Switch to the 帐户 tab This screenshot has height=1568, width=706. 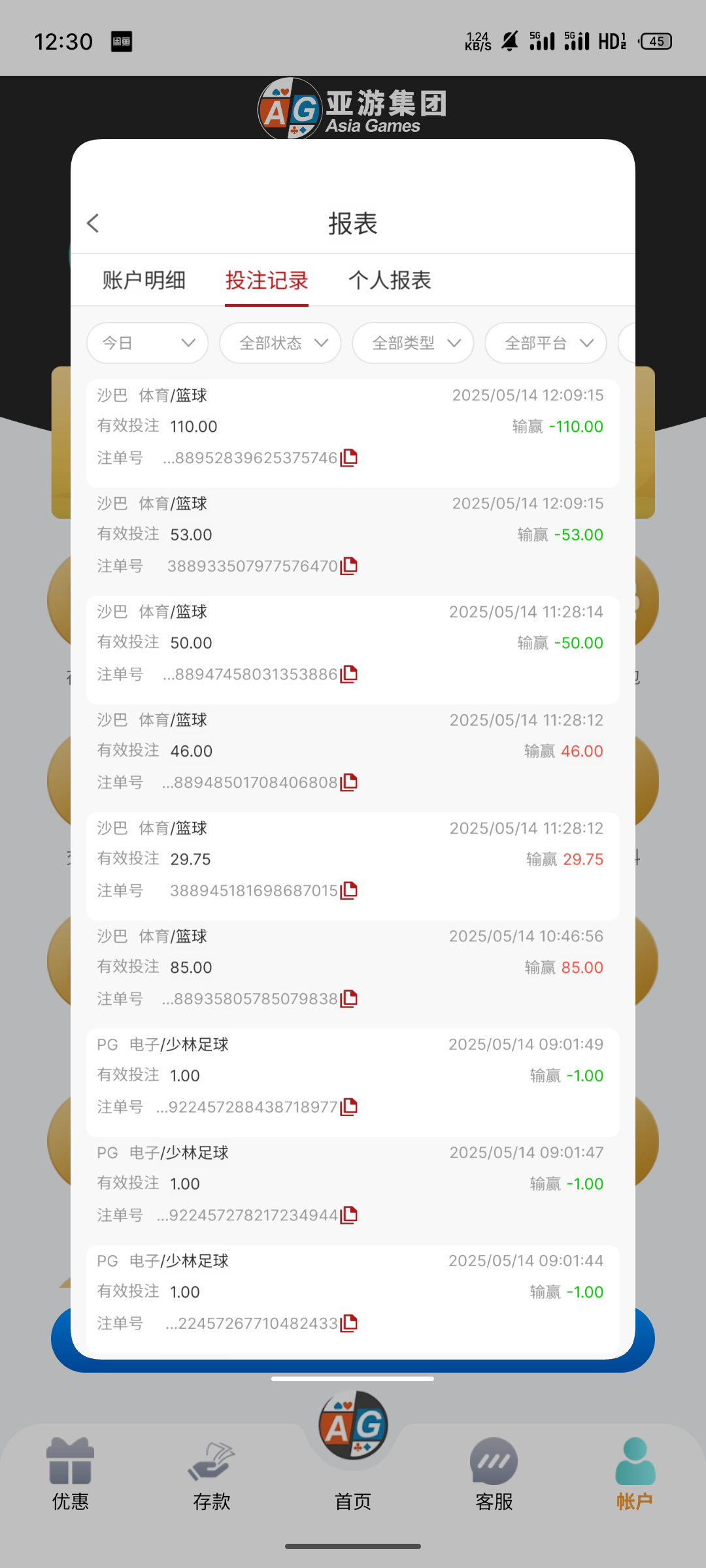click(x=635, y=1475)
